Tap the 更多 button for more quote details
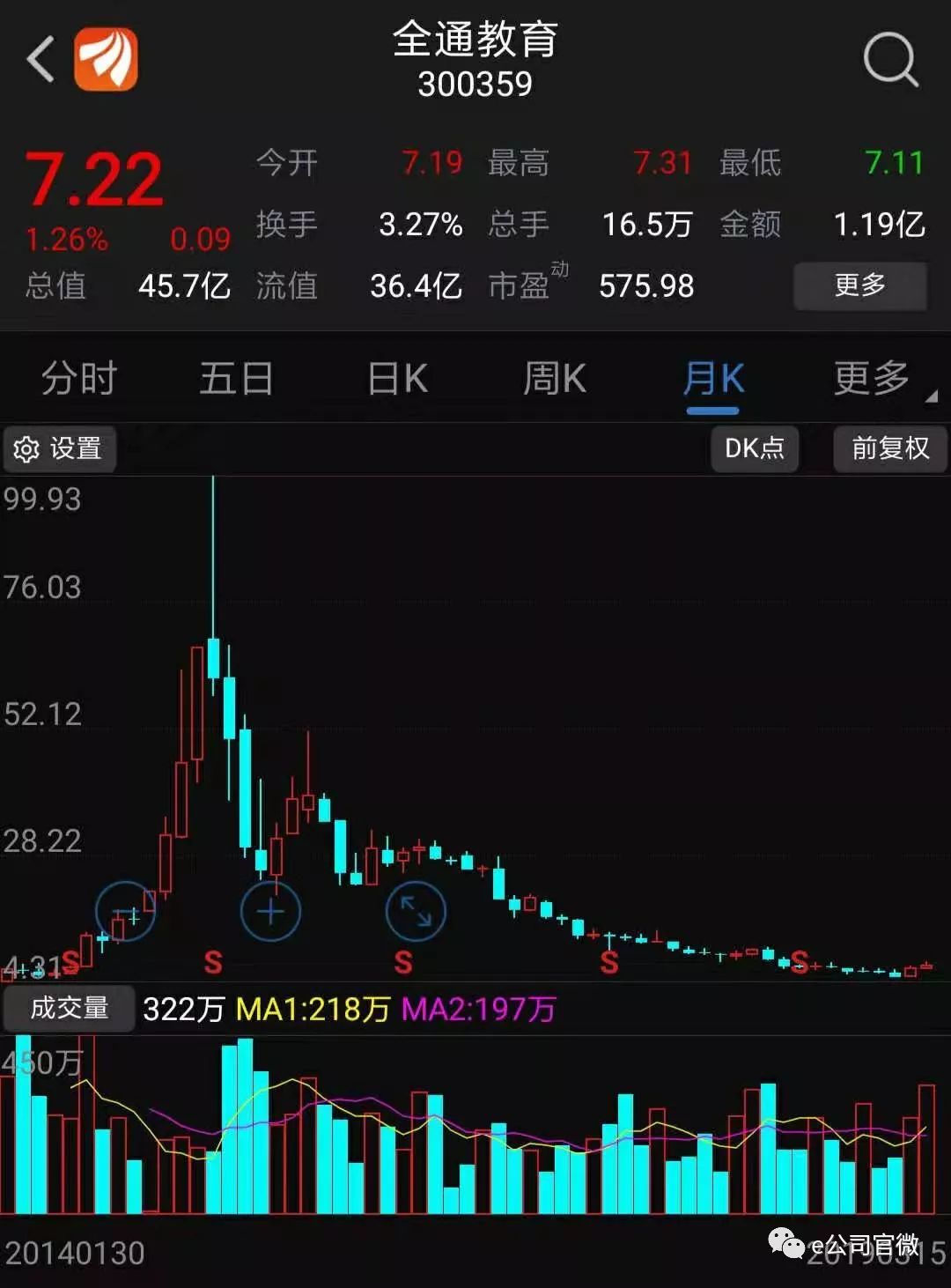Screen dimensions: 951x1288 point(859,285)
